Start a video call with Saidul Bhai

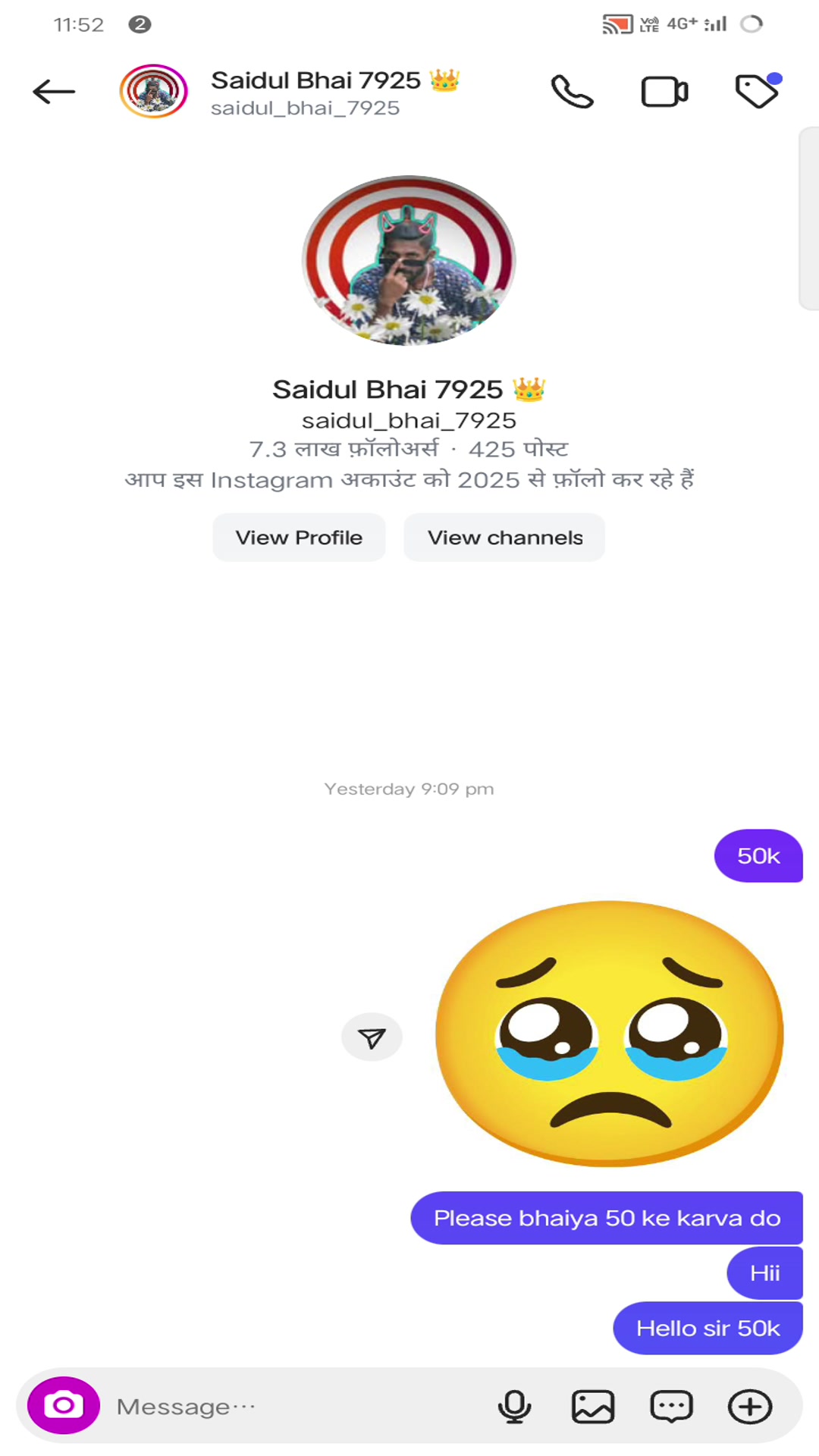tap(664, 92)
